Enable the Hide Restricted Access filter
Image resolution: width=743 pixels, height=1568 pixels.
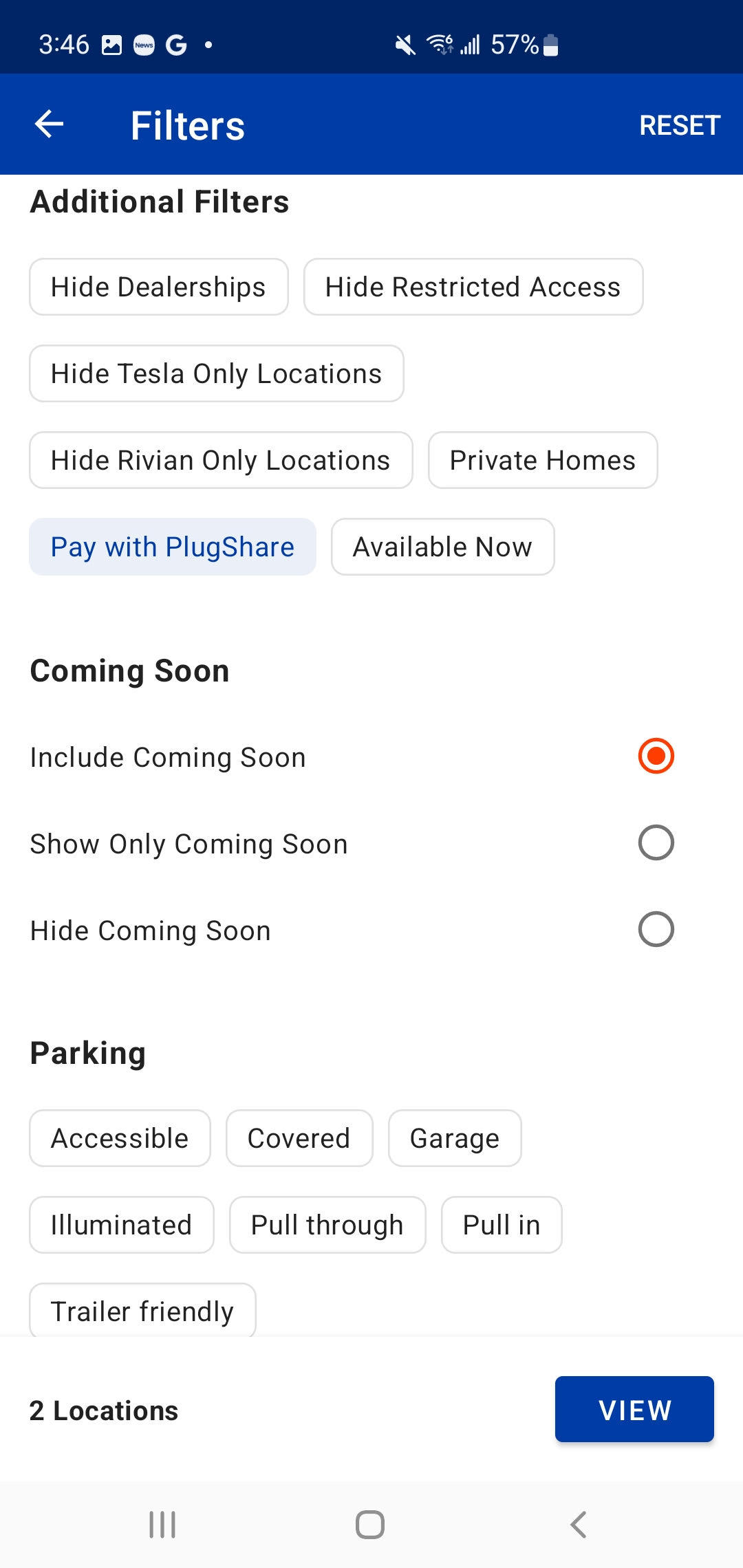(x=473, y=287)
